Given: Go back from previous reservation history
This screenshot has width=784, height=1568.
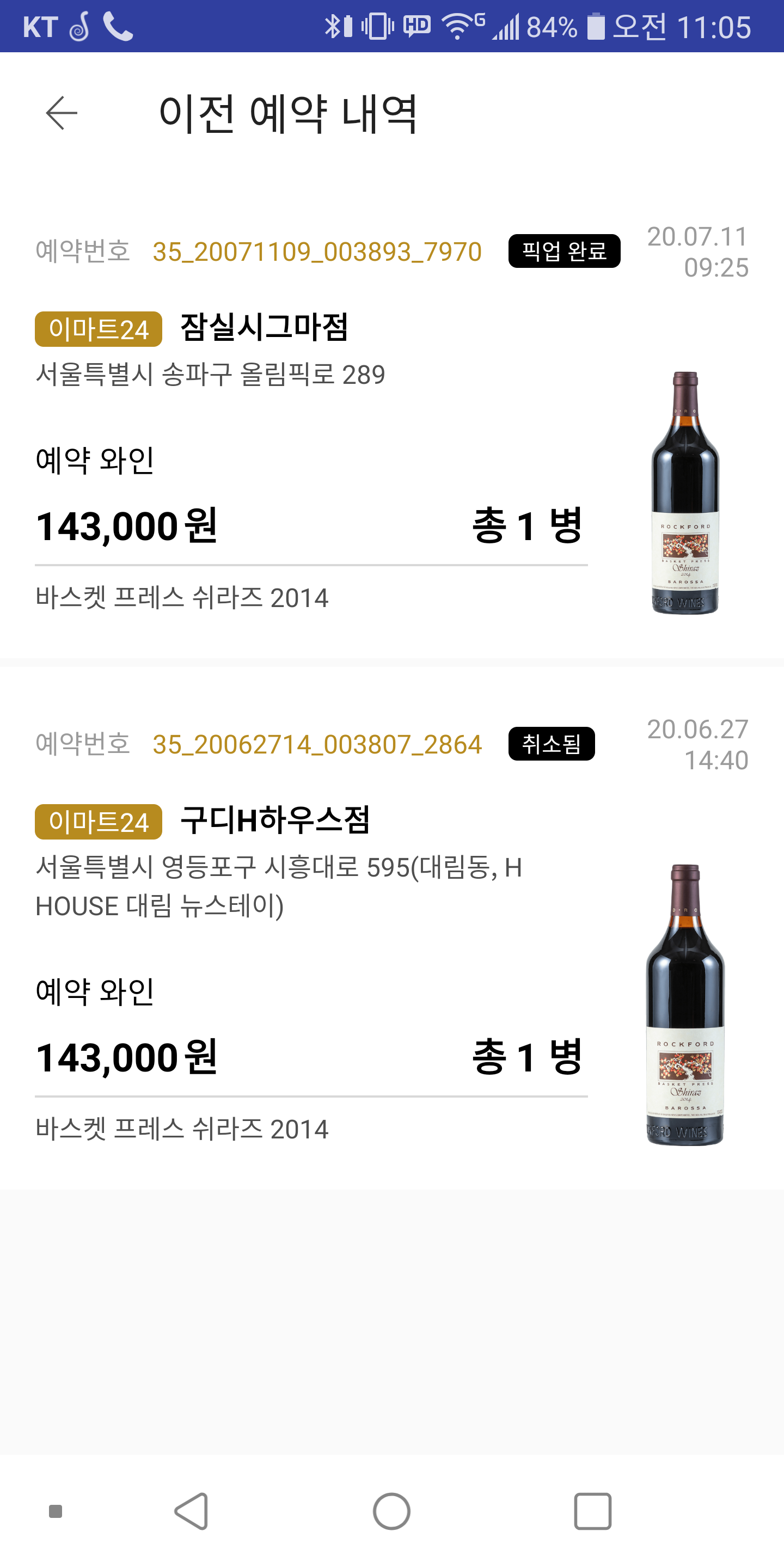Looking at the screenshot, I should point(62,113).
